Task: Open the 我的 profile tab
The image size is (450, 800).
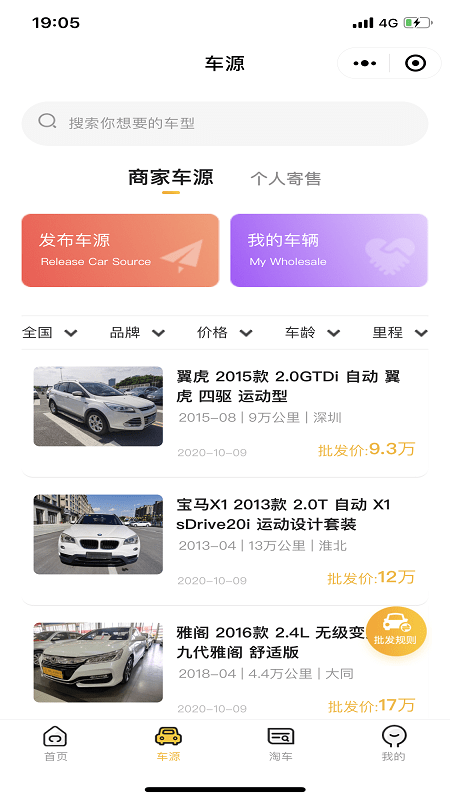Action: pos(393,743)
